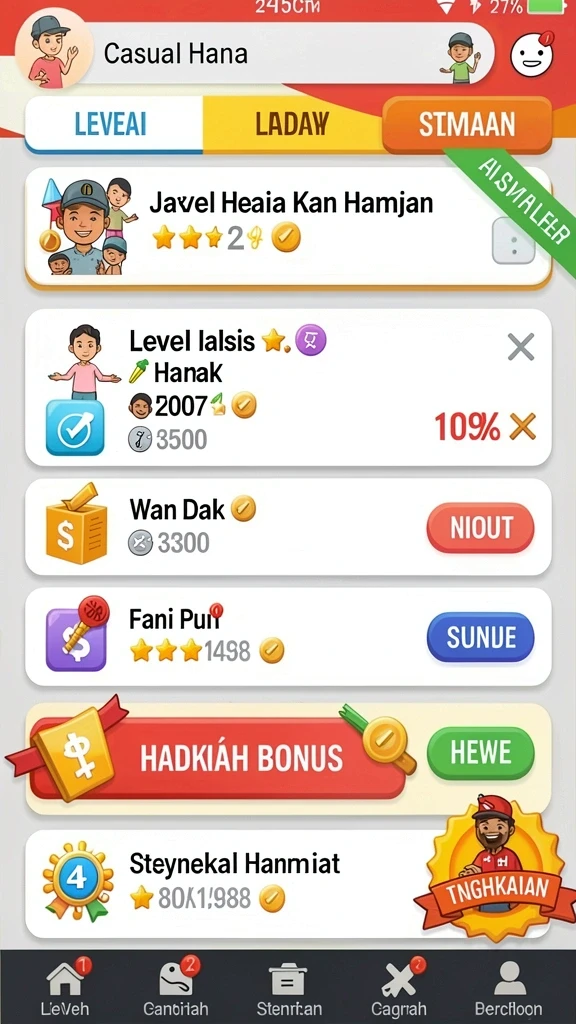
Task: Tap the SUNUE button for Fani Pun
Action: coord(480,637)
